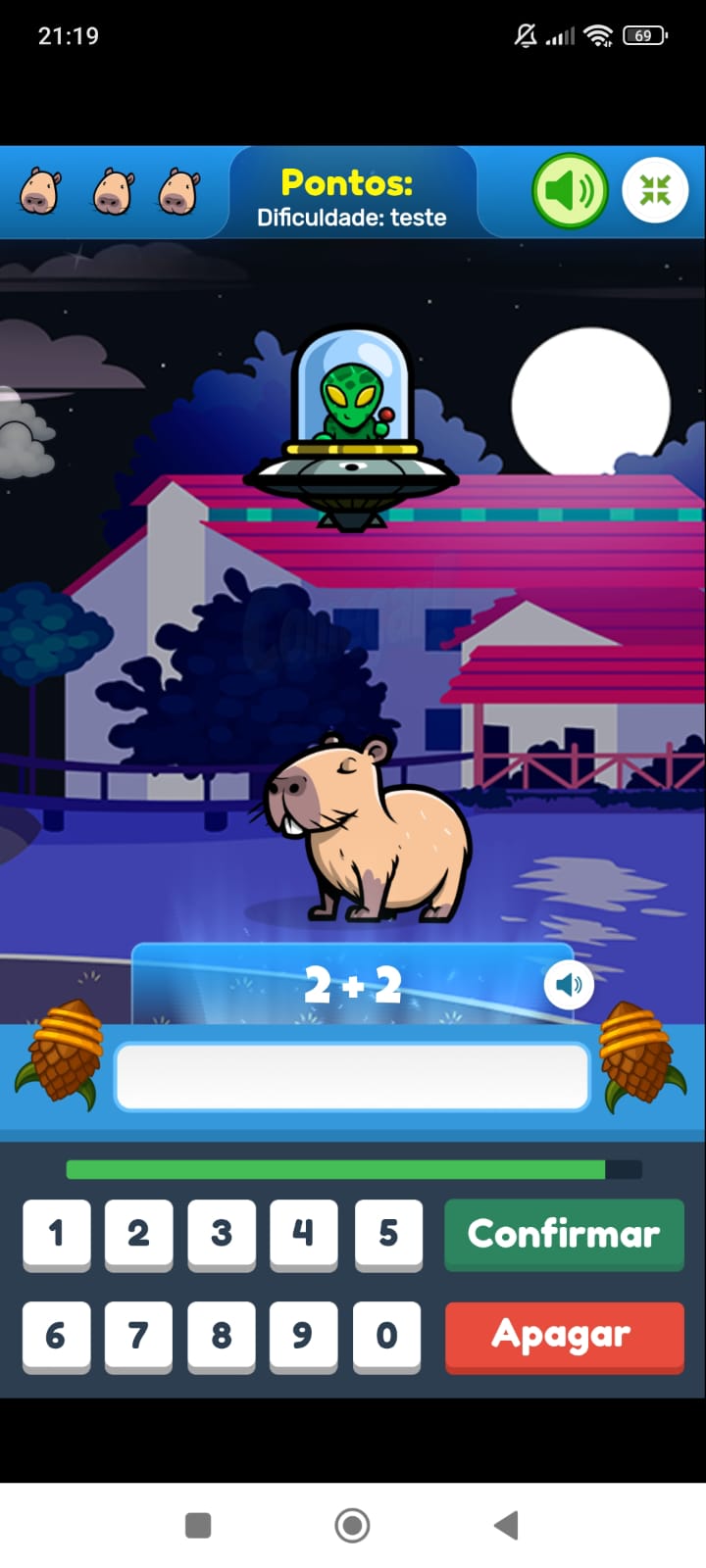Tap the answer input field
The width and height of the screenshot is (706, 1568).
click(352, 1077)
